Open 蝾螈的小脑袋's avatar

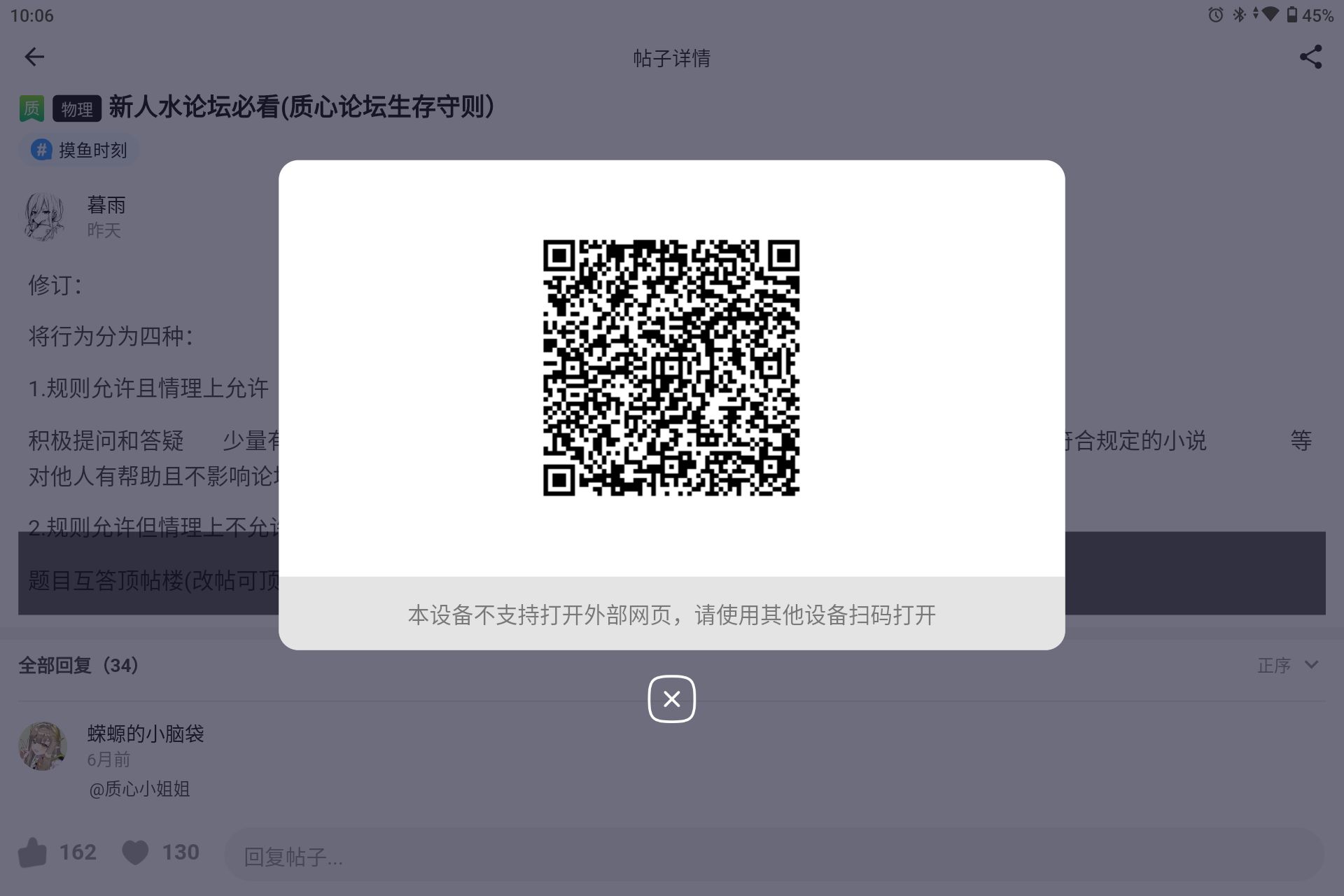[x=42, y=746]
